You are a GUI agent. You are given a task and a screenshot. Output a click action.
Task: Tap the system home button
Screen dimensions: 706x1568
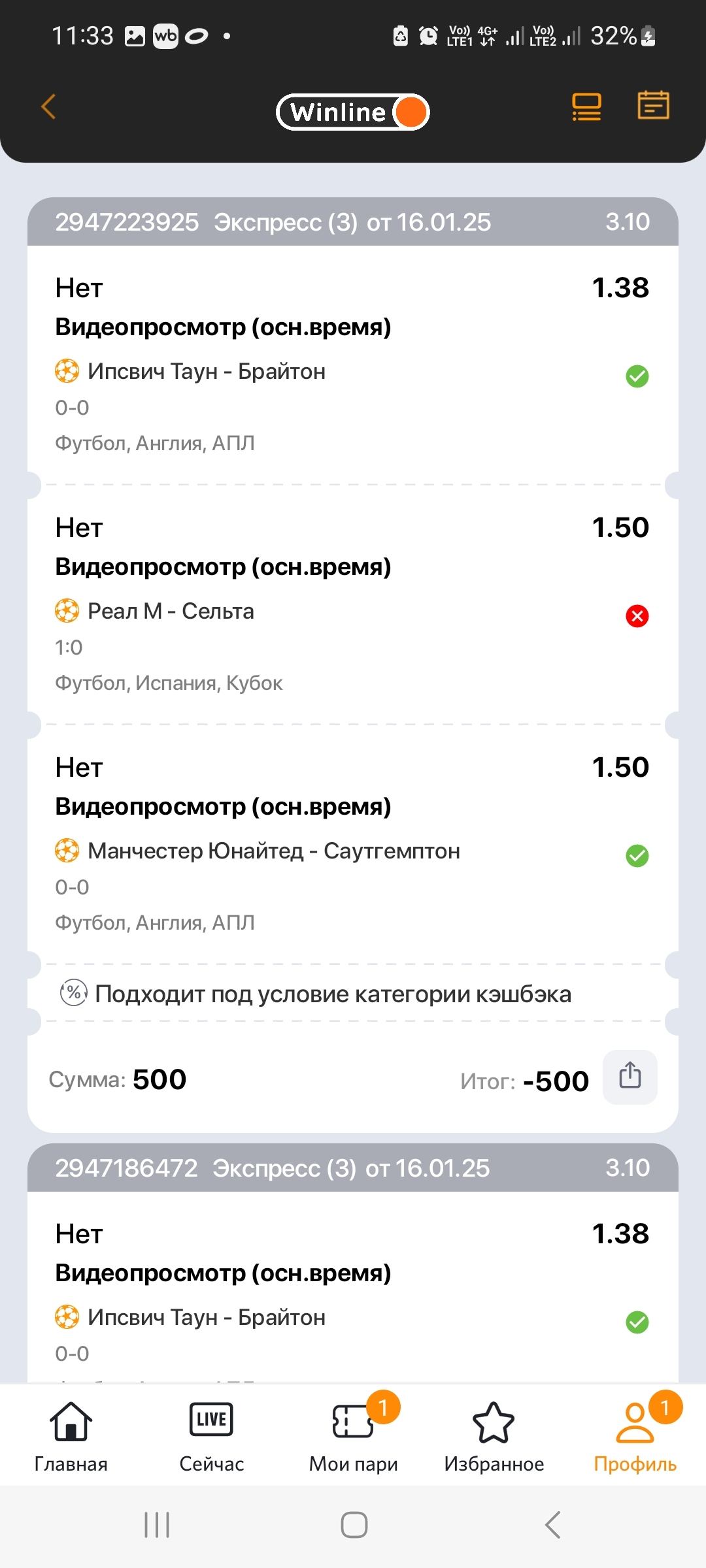point(354,1525)
